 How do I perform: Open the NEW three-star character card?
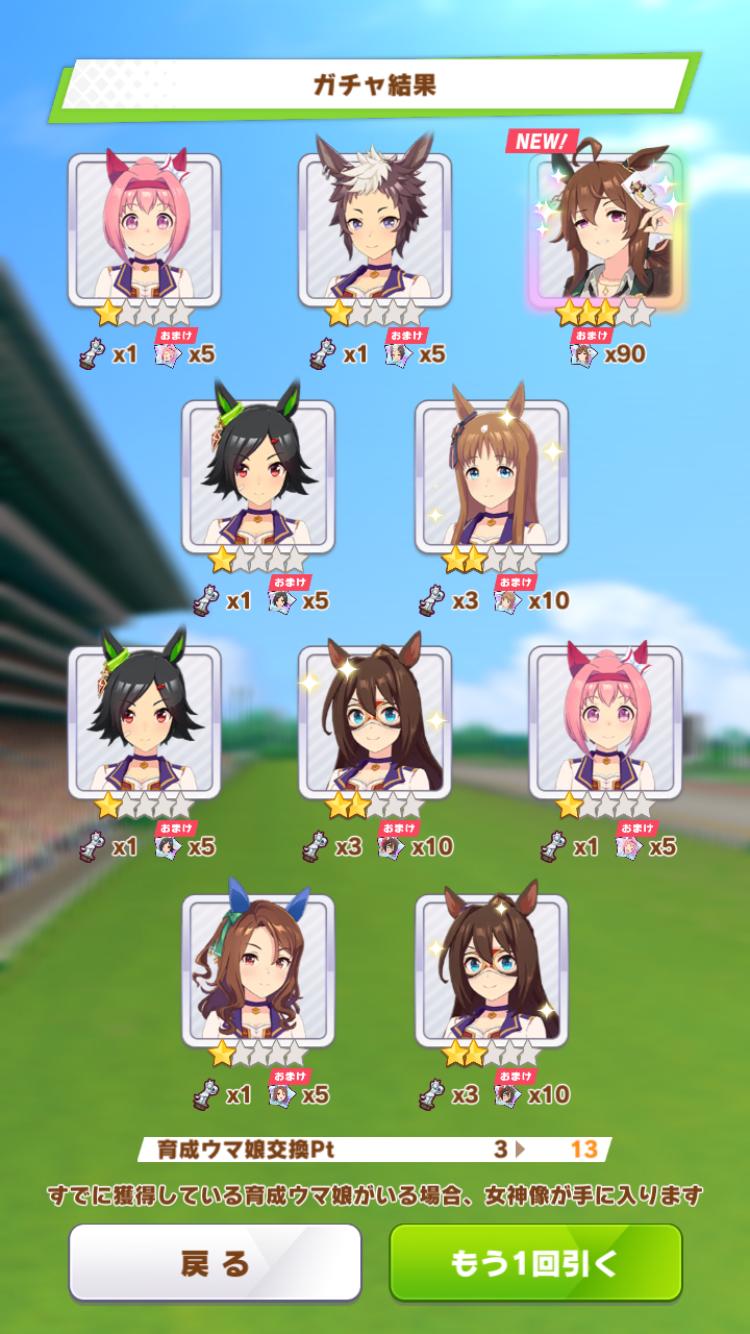[605, 228]
